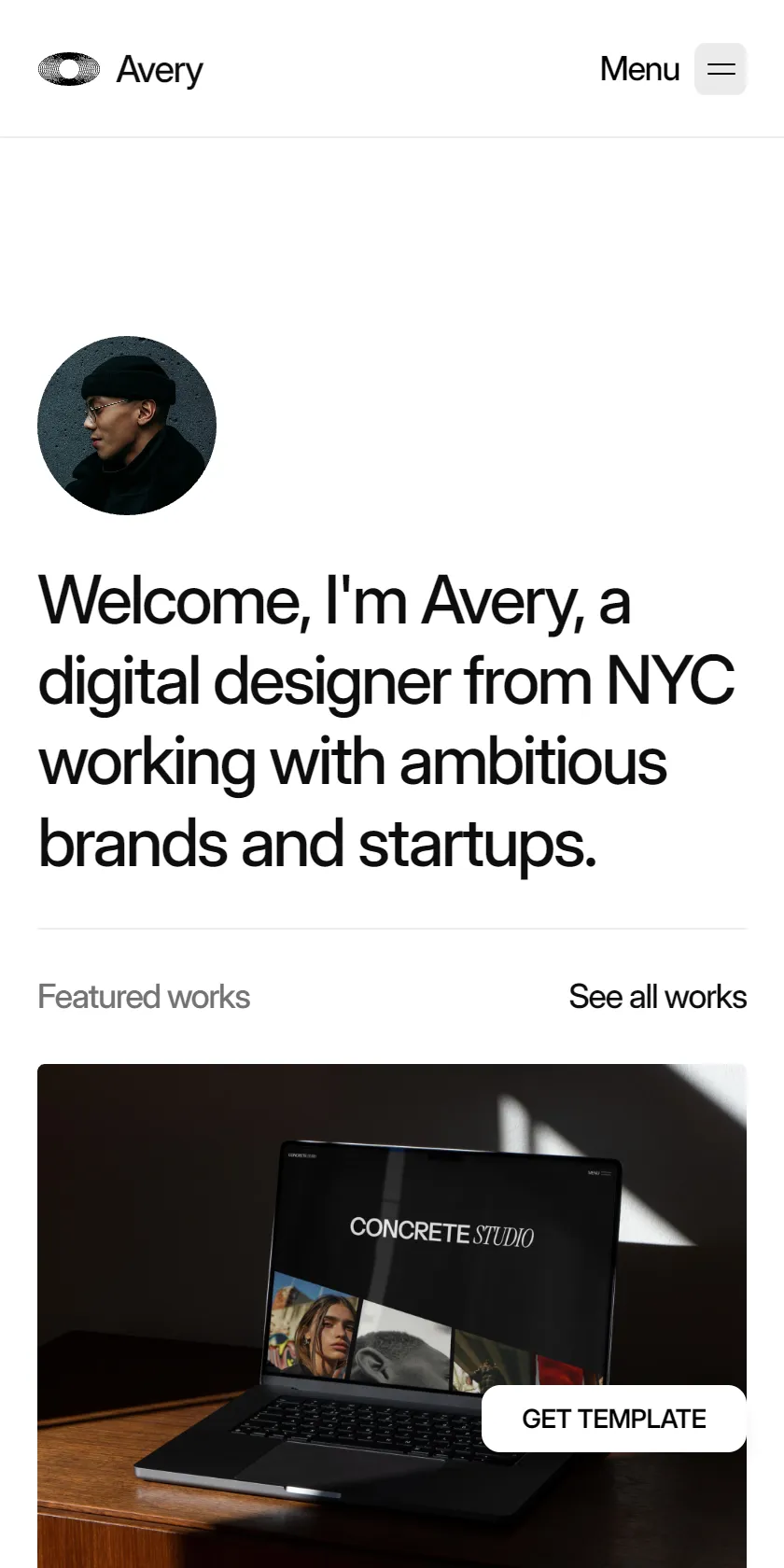Screen dimensions: 784x1568
Task: Tap the GET TEMPLATE button
Action: [x=614, y=1419]
